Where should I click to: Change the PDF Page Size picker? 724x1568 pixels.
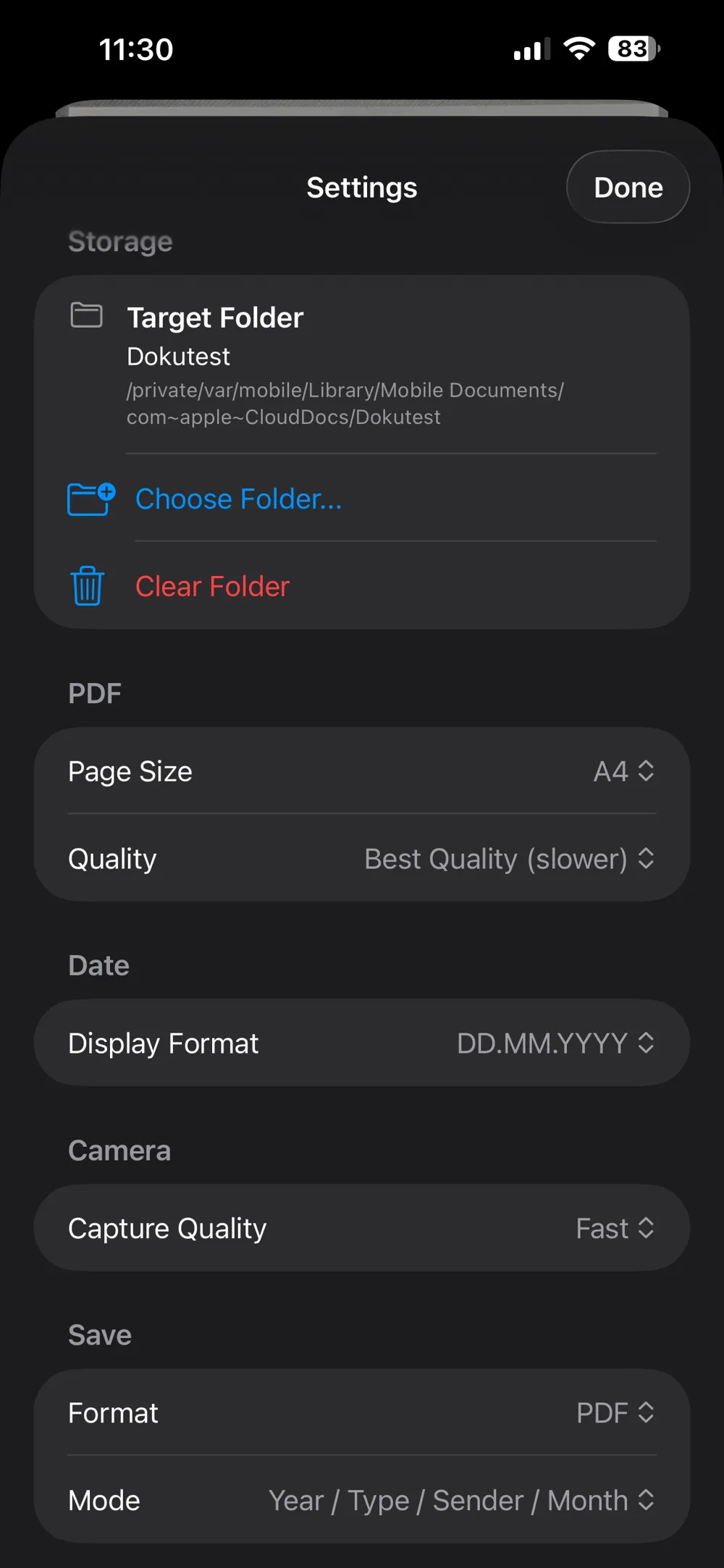(362, 771)
